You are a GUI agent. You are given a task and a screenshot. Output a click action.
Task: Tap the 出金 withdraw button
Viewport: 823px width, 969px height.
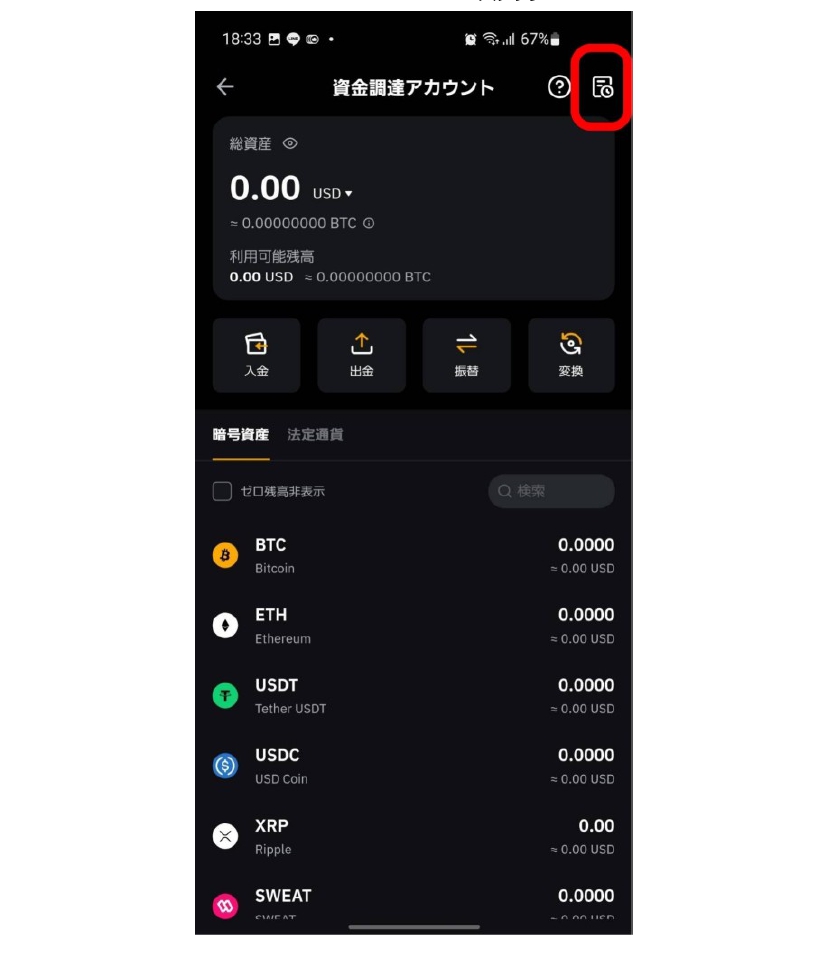[x=361, y=355]
